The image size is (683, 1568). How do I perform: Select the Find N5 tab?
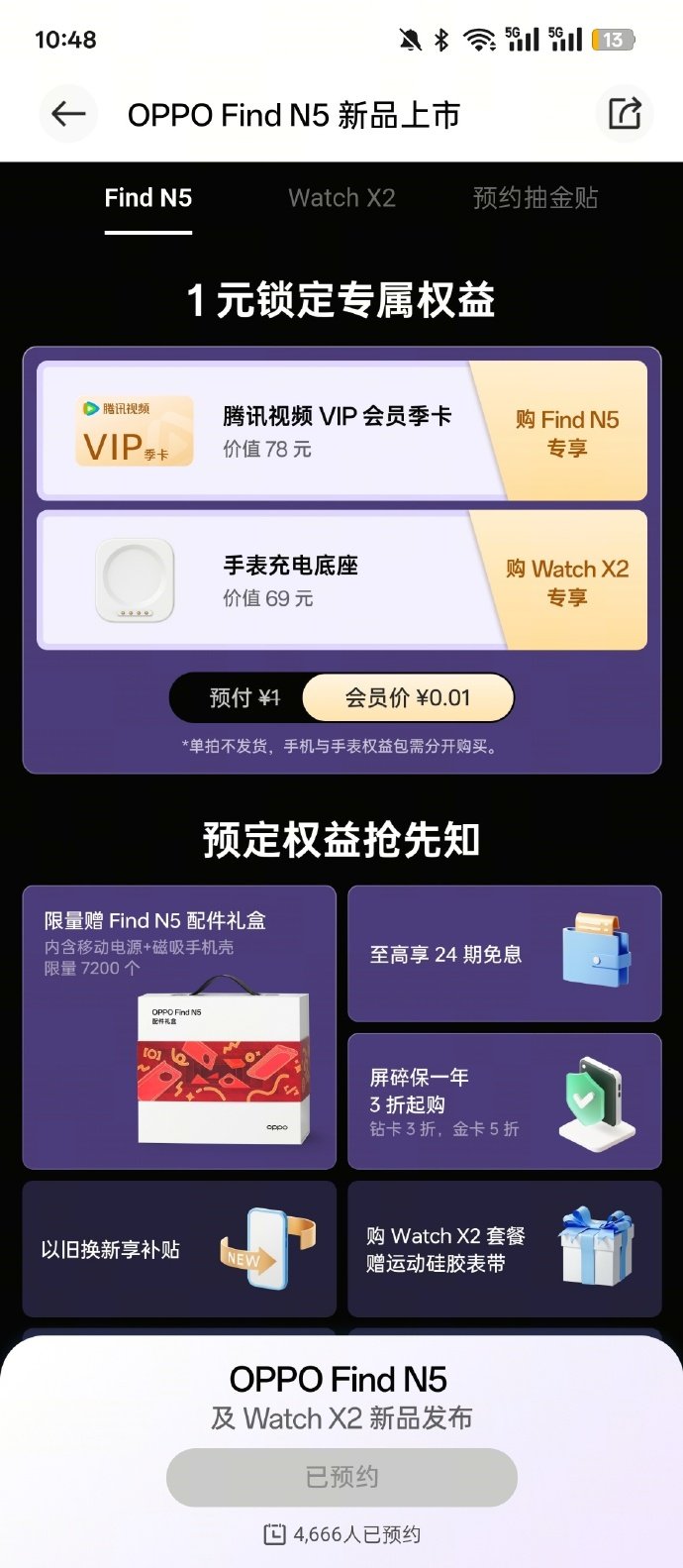point(148,198)
